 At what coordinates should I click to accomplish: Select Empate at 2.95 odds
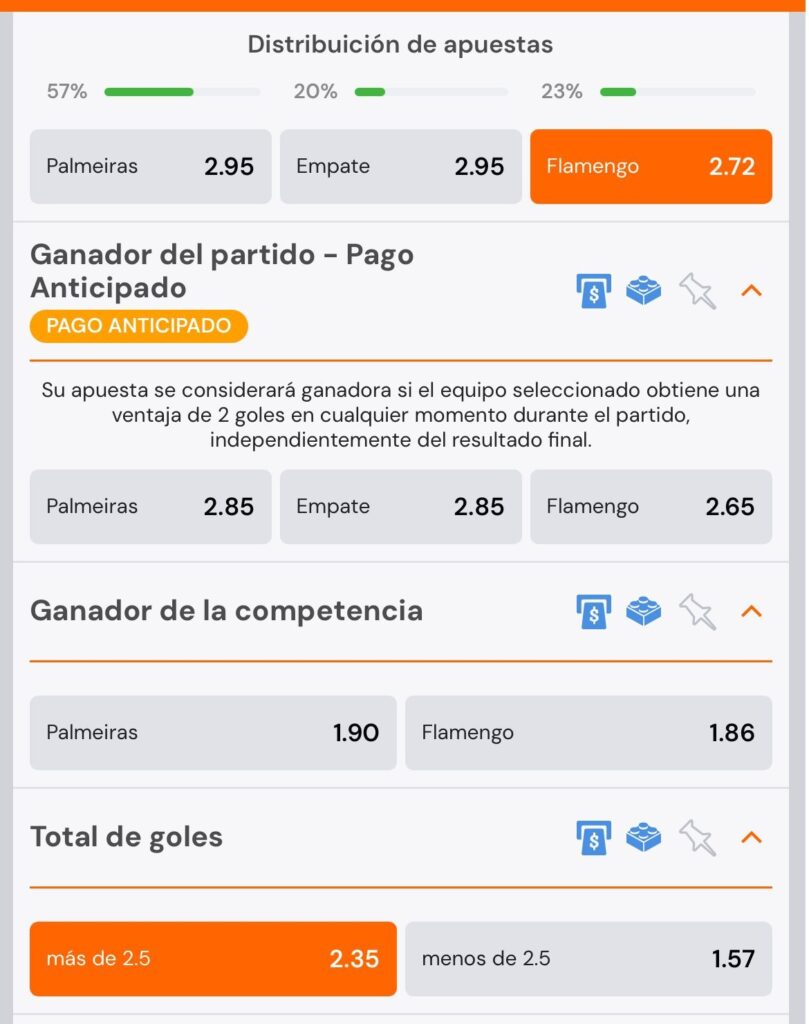[400, 166]
